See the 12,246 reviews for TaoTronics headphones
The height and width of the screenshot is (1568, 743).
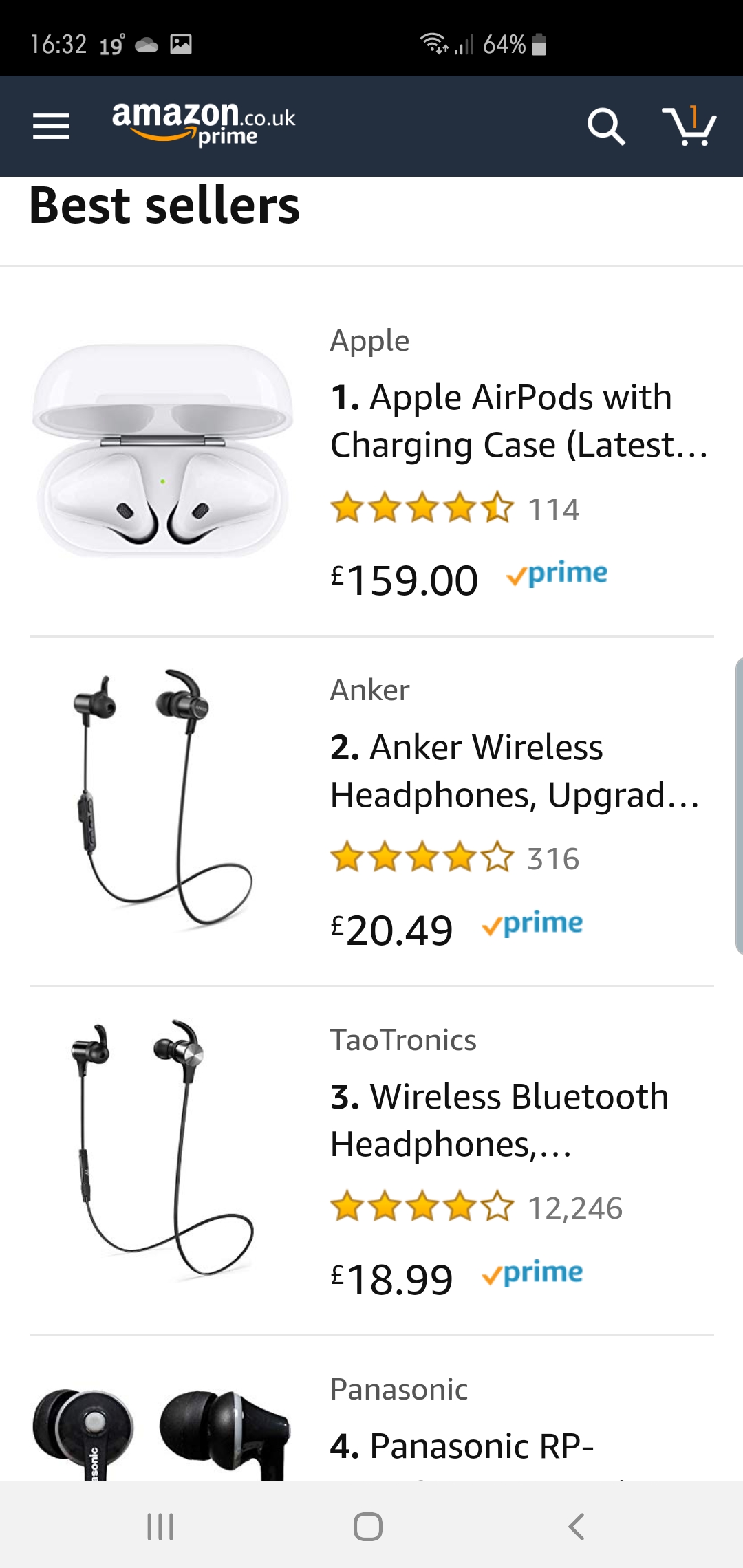coord(574,1208)
